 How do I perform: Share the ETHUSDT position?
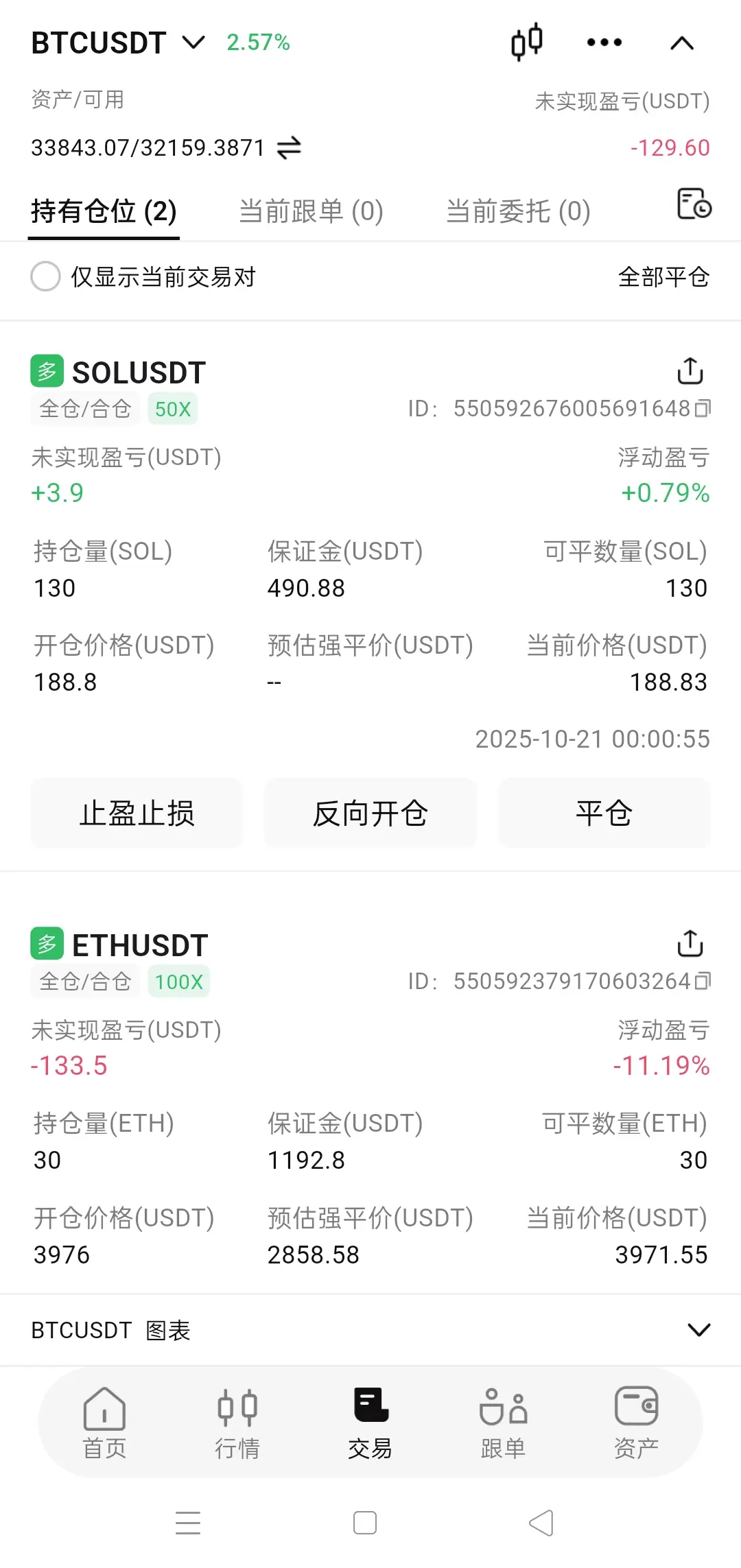[690, 943]
